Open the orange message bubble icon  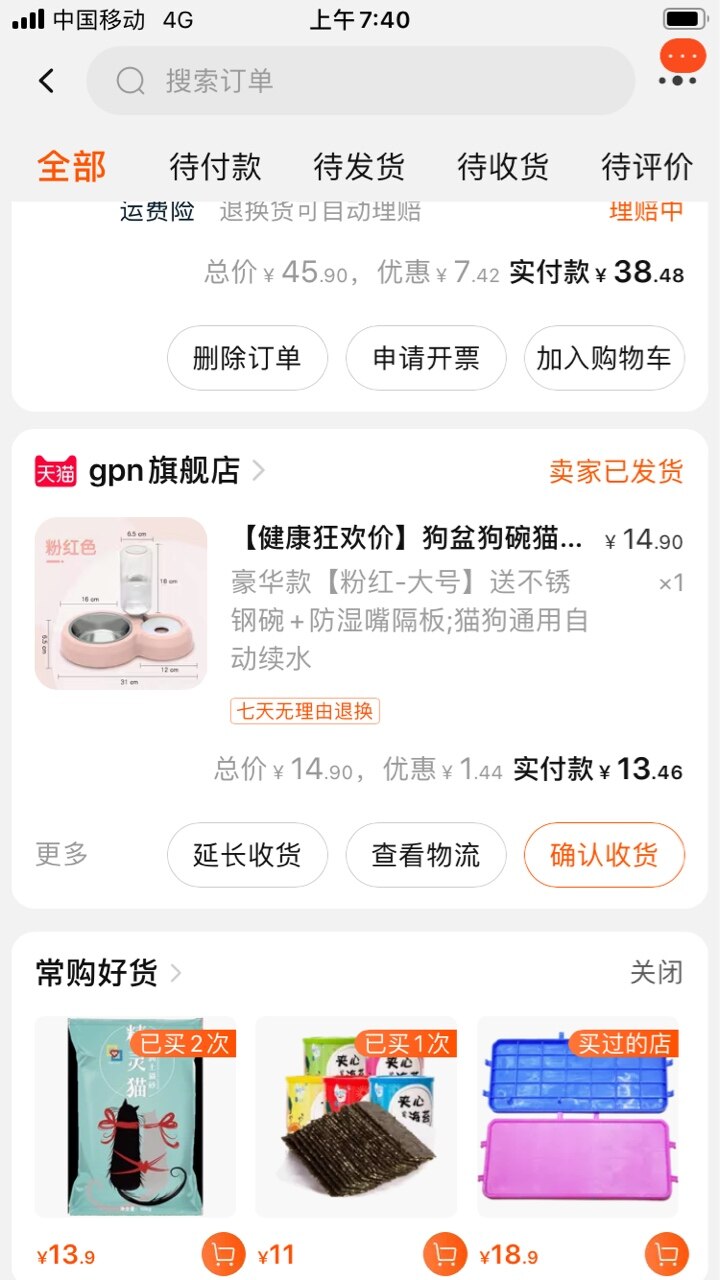click(681, 62)
